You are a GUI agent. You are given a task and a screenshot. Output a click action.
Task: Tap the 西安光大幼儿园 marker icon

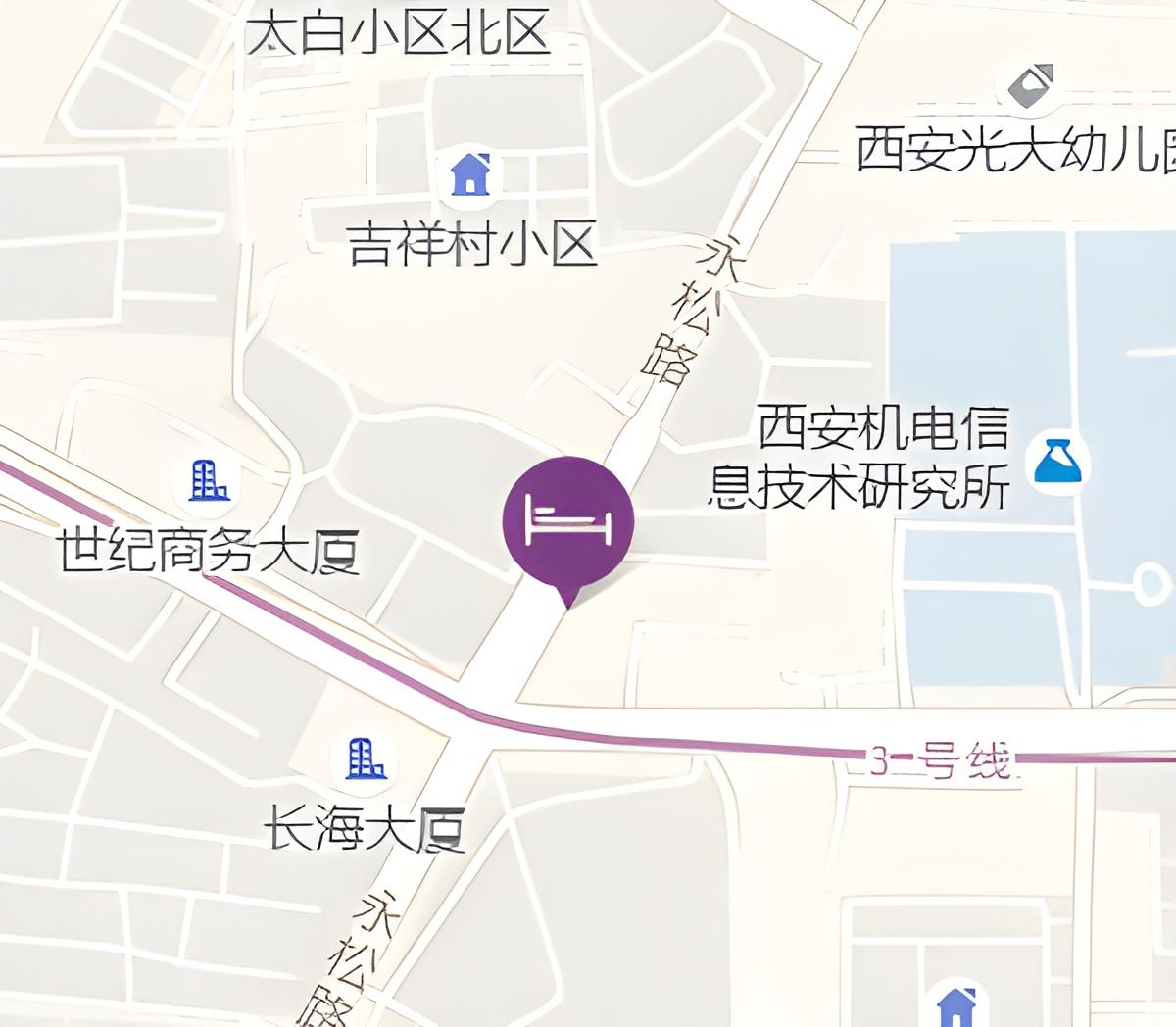click(1032, 86)
